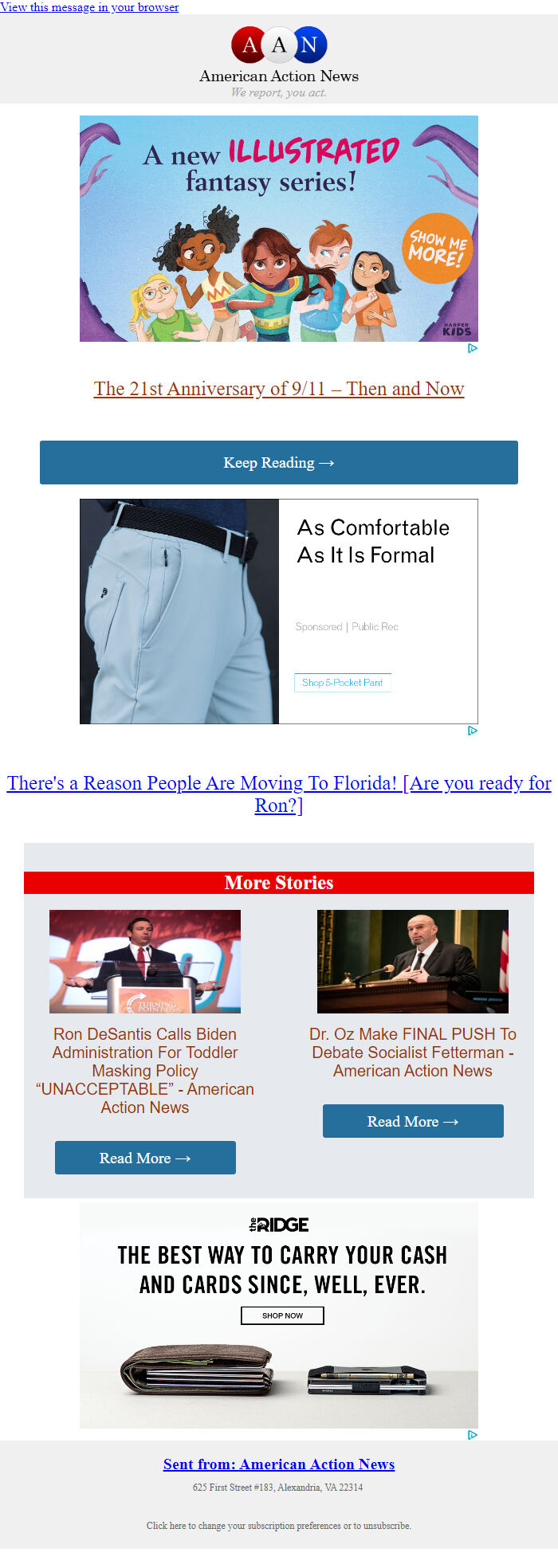The height and width of the screenshot is (1568, 558).
Task: Open Ron DeSantis masking policy story headline
Action: click(x=145, y=1070)
